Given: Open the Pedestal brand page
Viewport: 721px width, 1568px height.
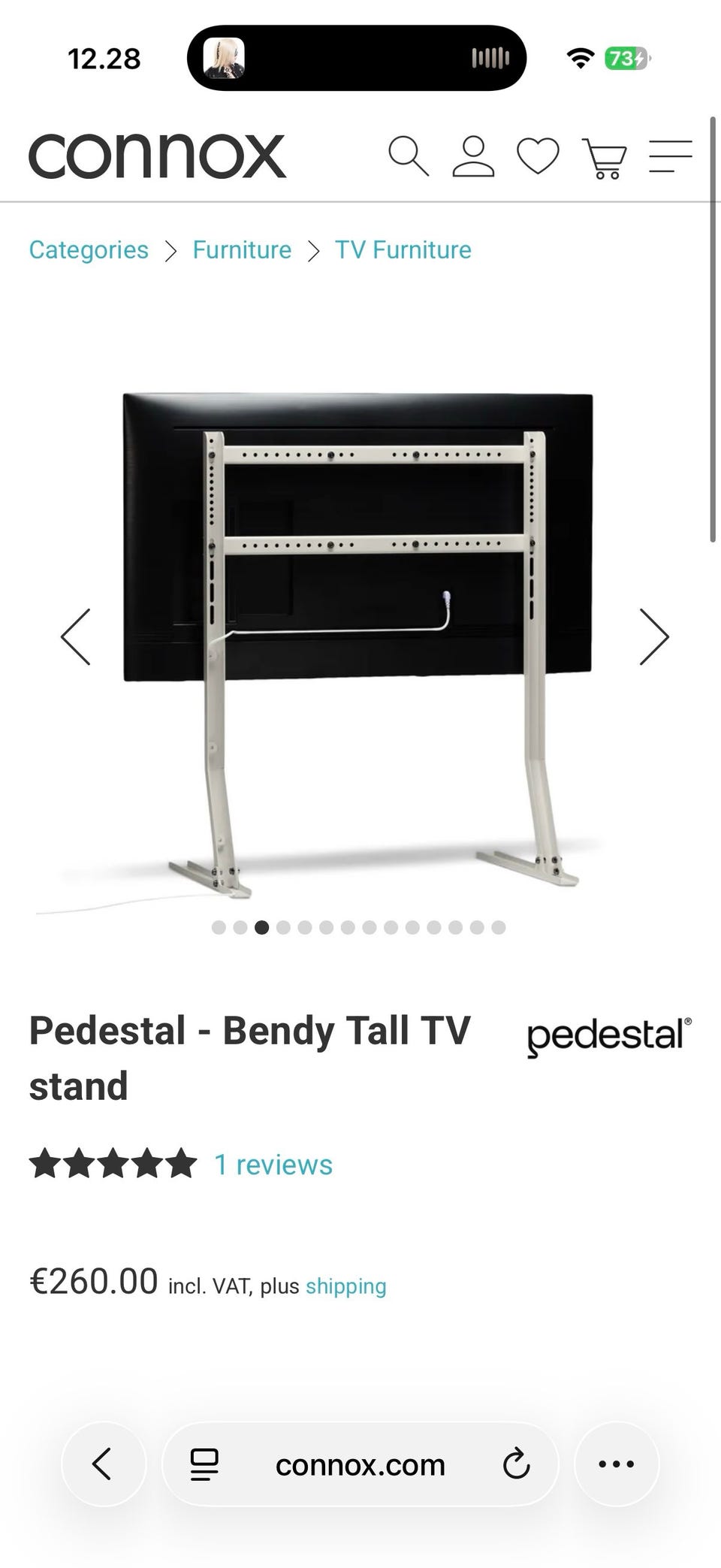Looking at the screenshot, I should (x=608, y=1035).
